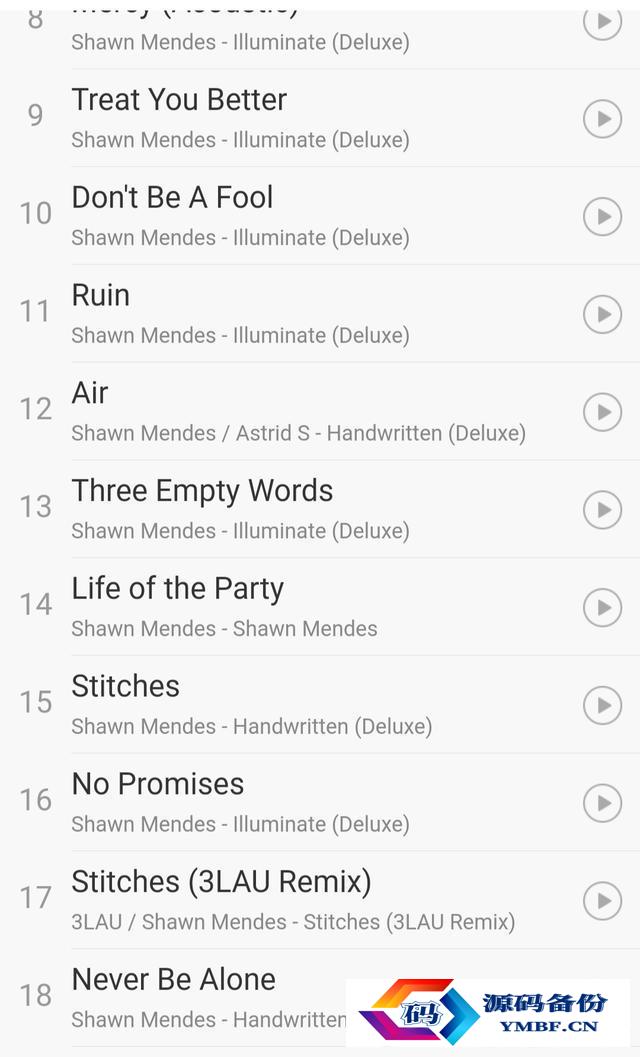Play Treat You Better

coord(602,119)
